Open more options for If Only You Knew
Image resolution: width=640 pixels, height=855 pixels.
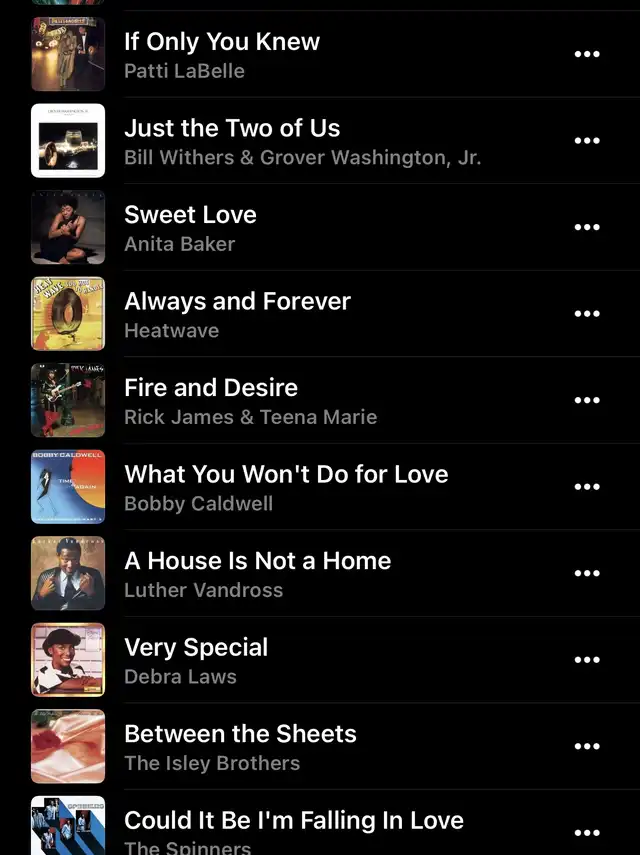click(587, 54)
